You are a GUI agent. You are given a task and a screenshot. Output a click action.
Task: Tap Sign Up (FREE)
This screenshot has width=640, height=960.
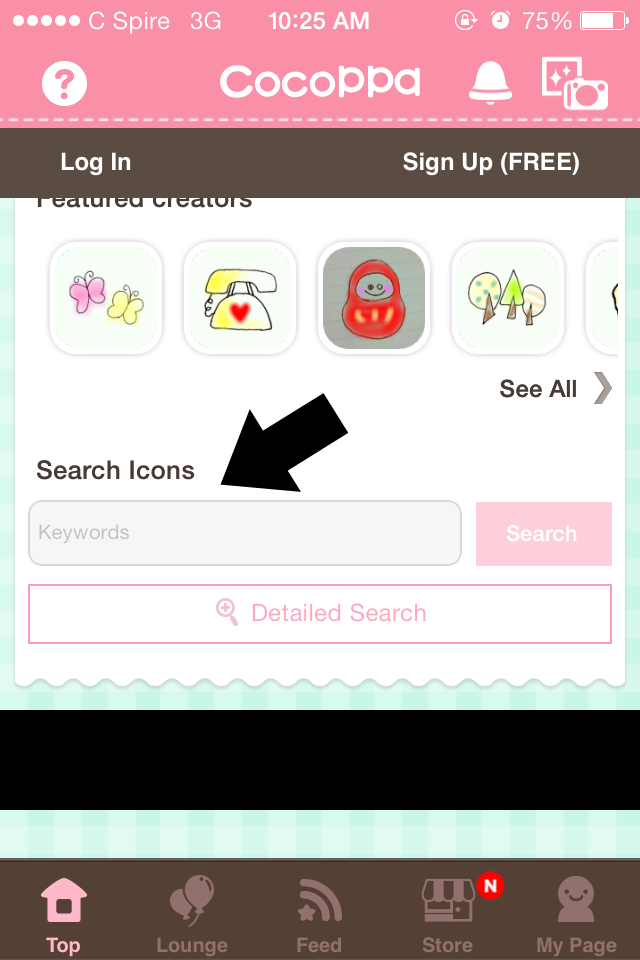[490, 162]
